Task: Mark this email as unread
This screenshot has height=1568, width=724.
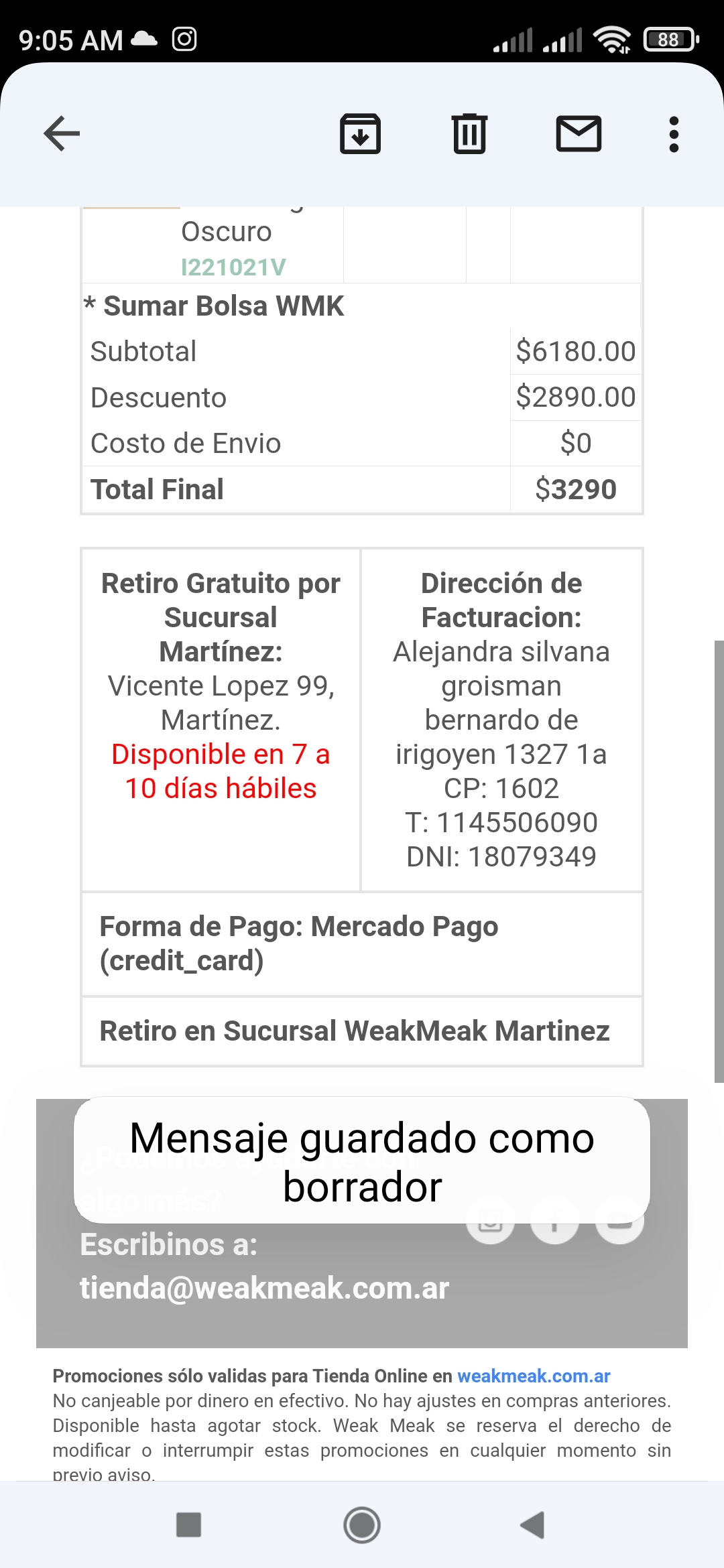Action: click(x=579, y=133)
